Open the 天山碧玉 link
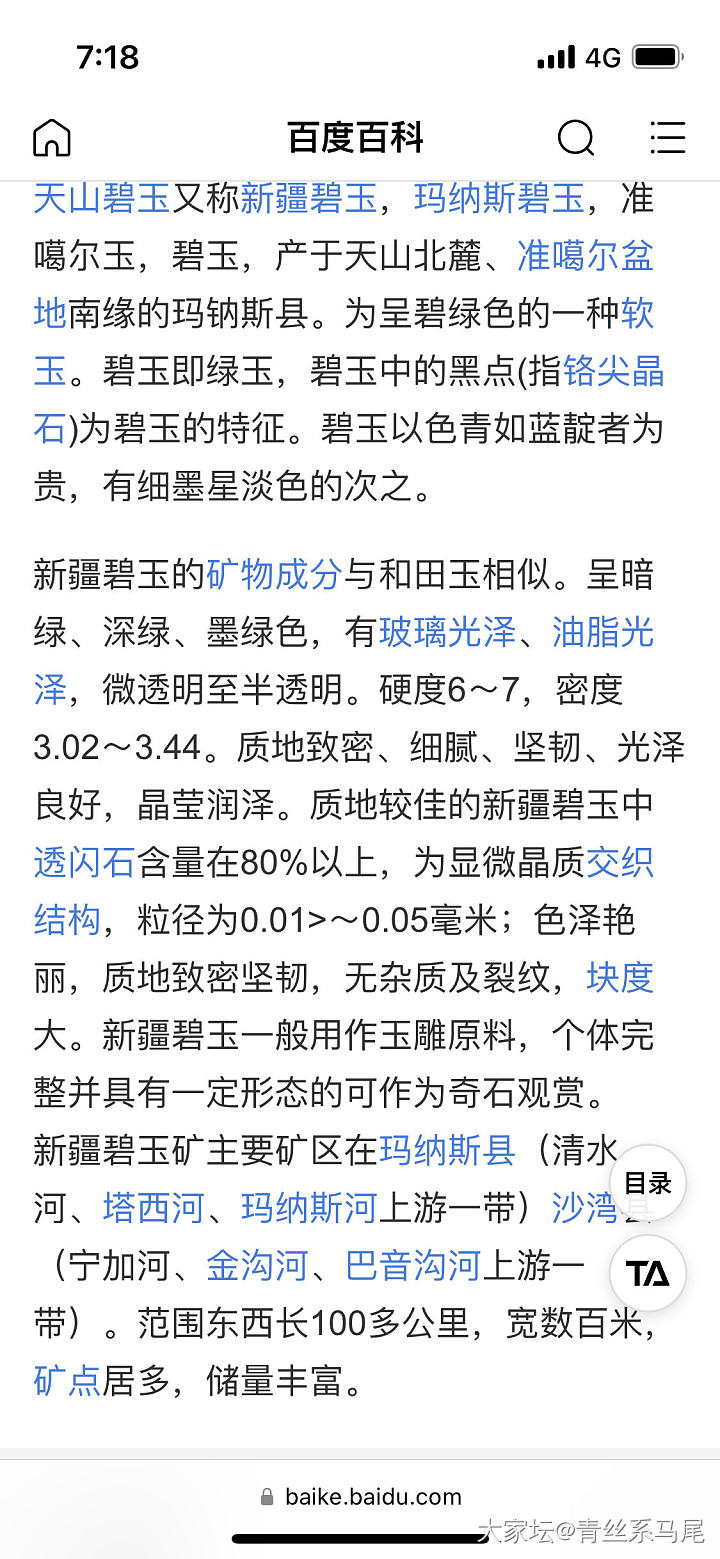 101,197
